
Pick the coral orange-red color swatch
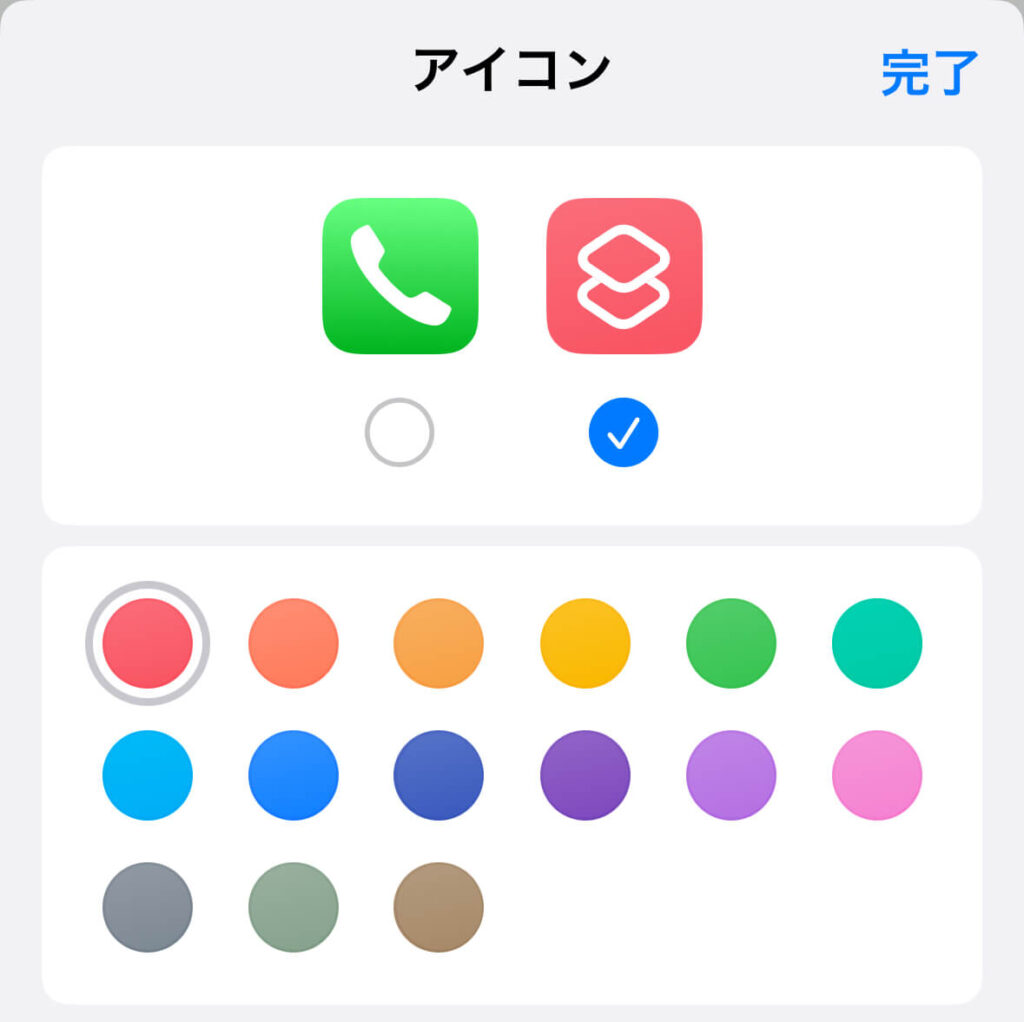tap(293, 643)
